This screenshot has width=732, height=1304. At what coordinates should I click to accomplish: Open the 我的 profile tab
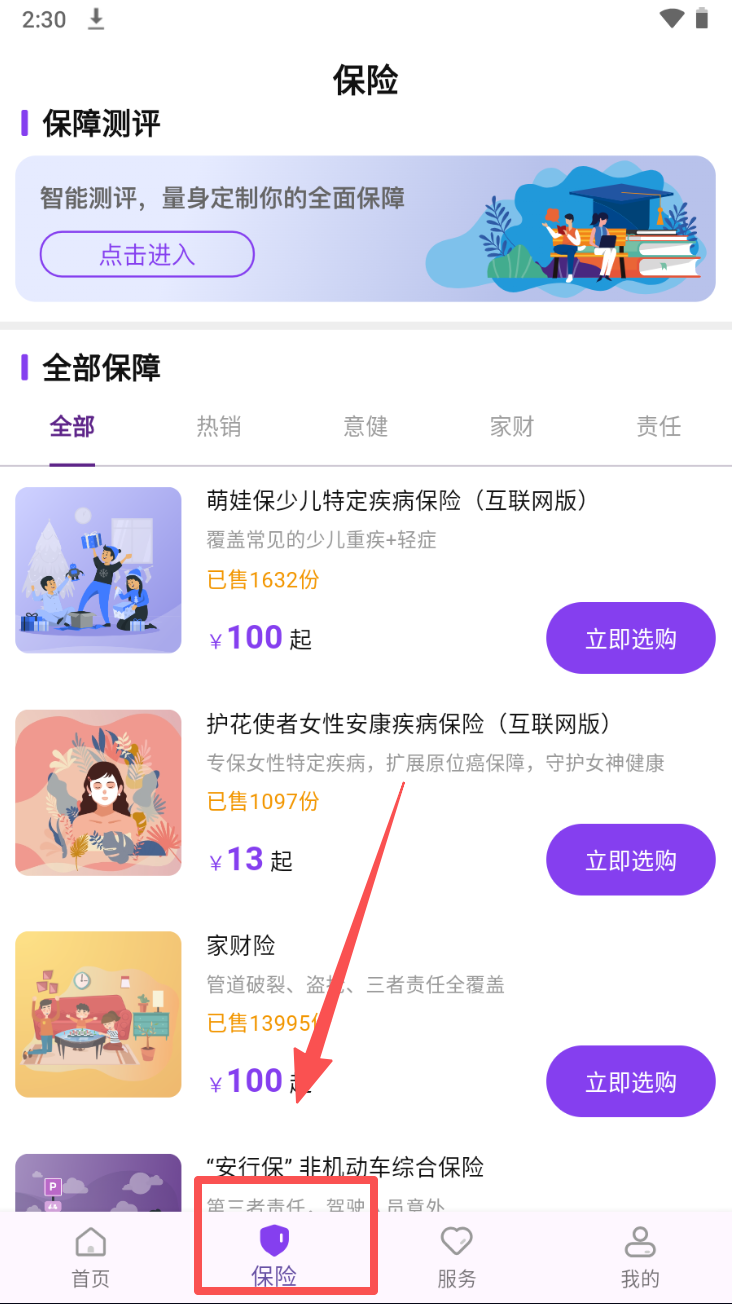[x=640, y=1258]
